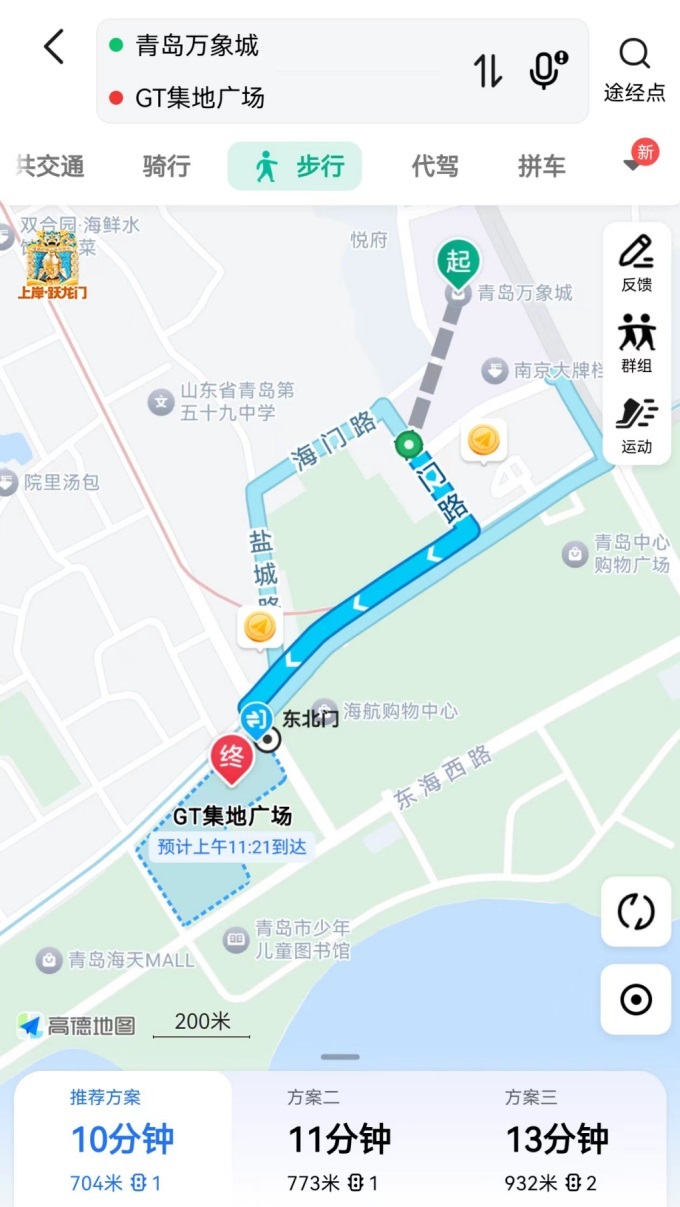Swap start and destination points
This screenshot has height=1207, width=680.
pyautogui.click(x=488, y=71)
